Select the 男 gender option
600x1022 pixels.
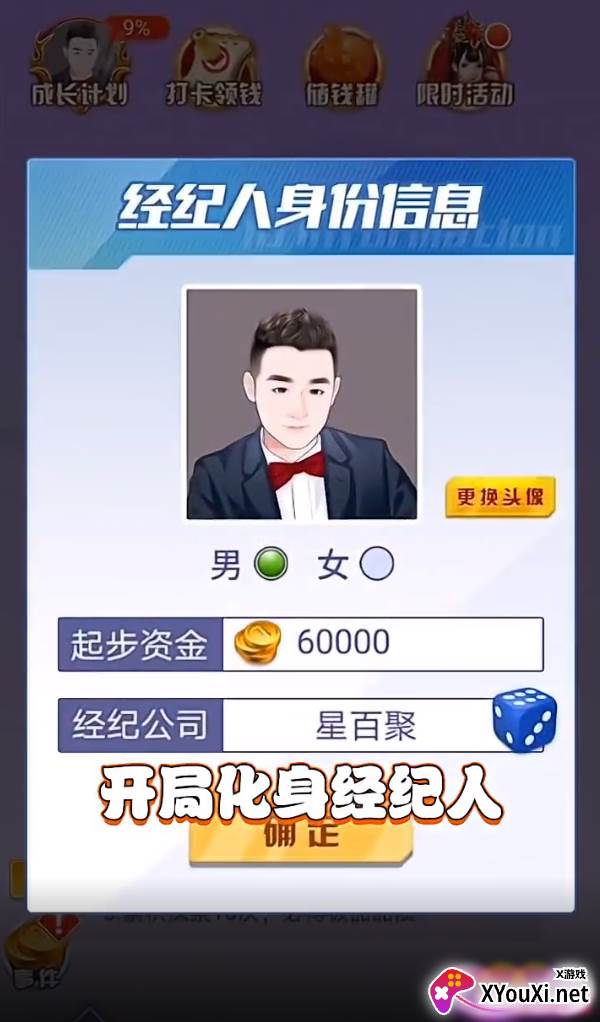point(271,564)
